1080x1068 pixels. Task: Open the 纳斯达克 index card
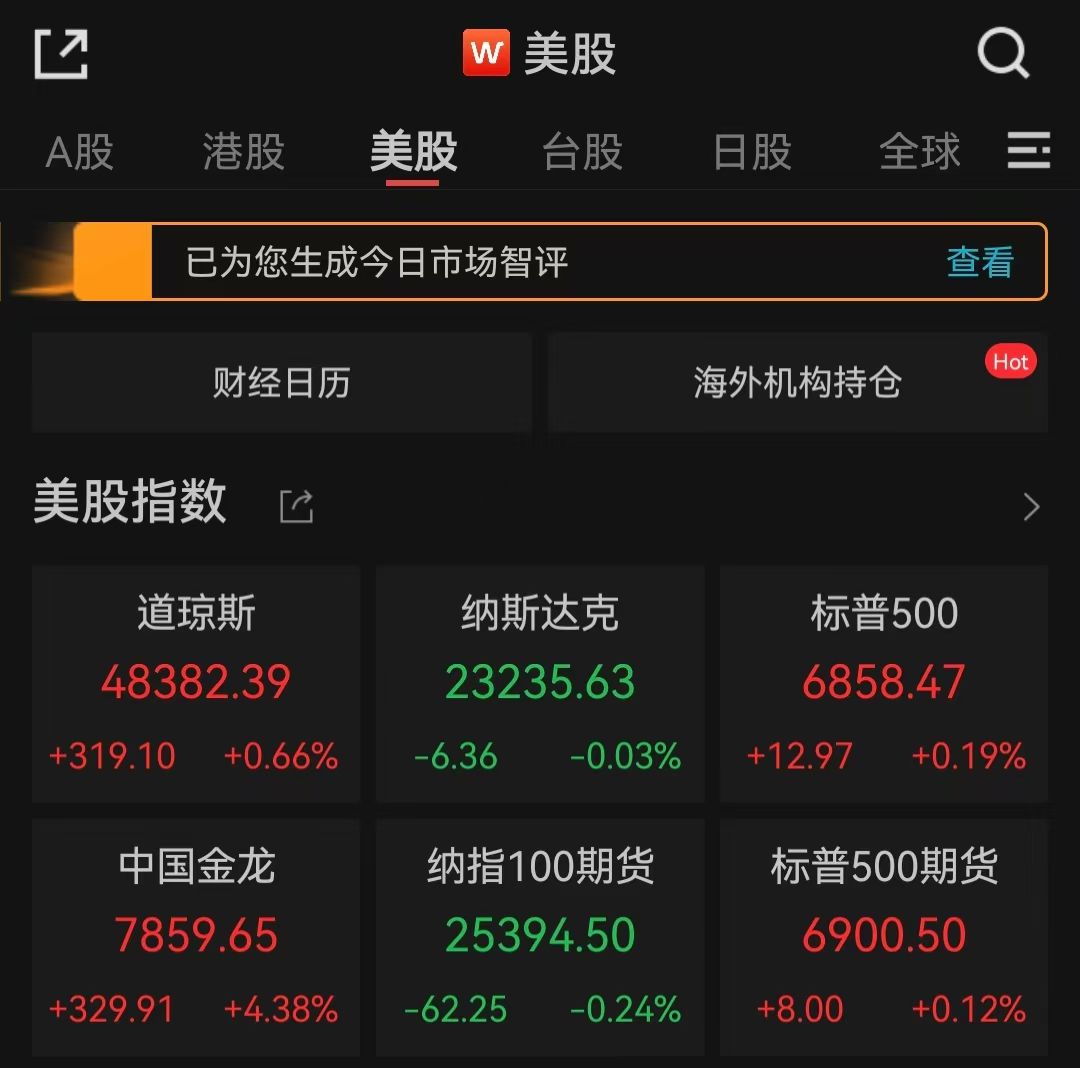click(x=540, y=684)
